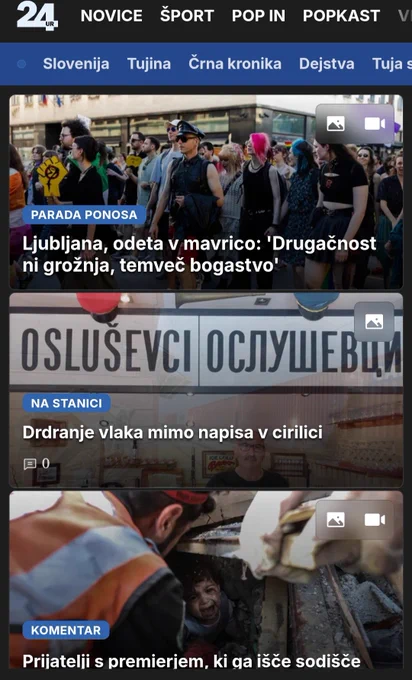412x680 pixels.
Task: Open the 24ur home logo
Action: tap(37, 15)
